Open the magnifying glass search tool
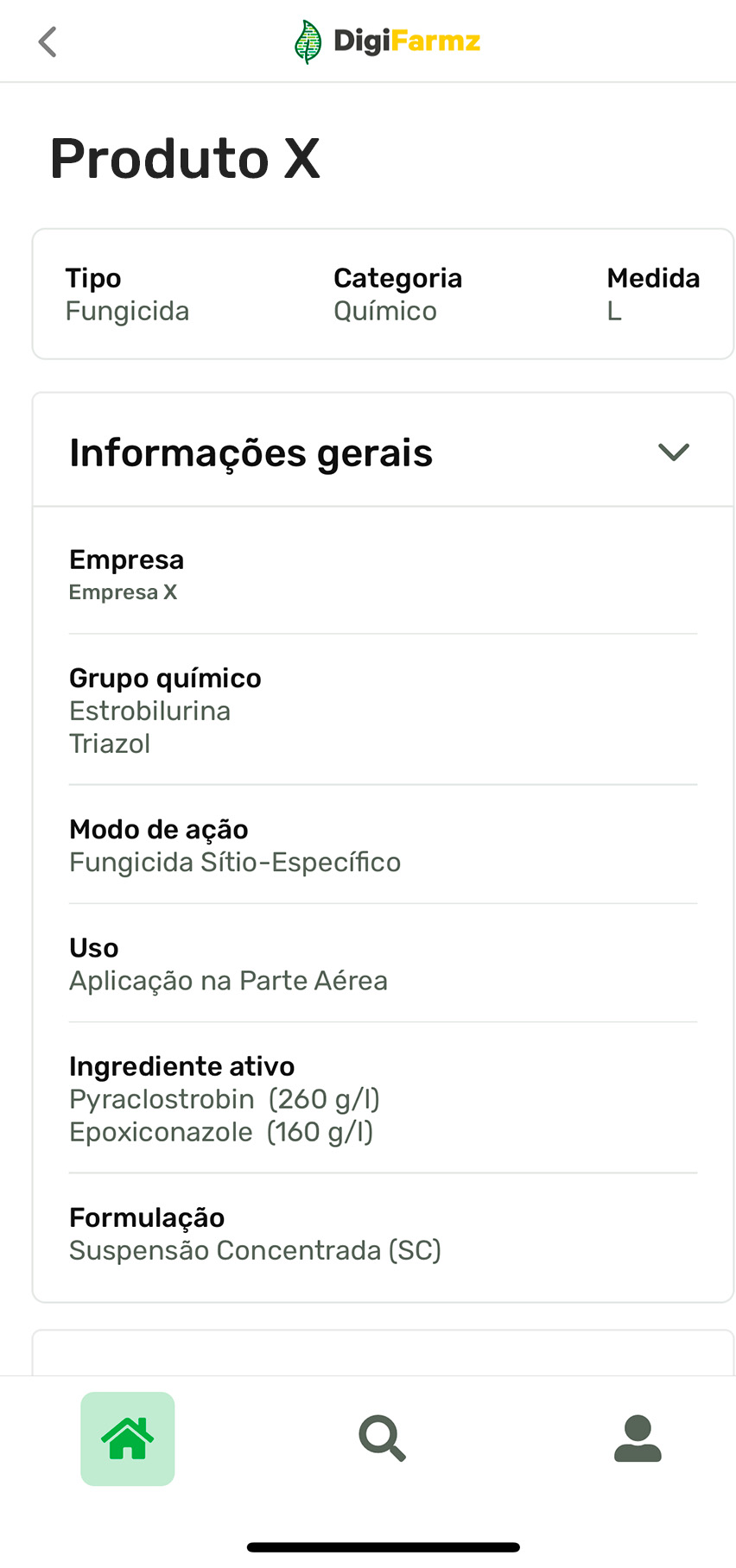Screen dimensions: 736x1568 point(381,1438)
